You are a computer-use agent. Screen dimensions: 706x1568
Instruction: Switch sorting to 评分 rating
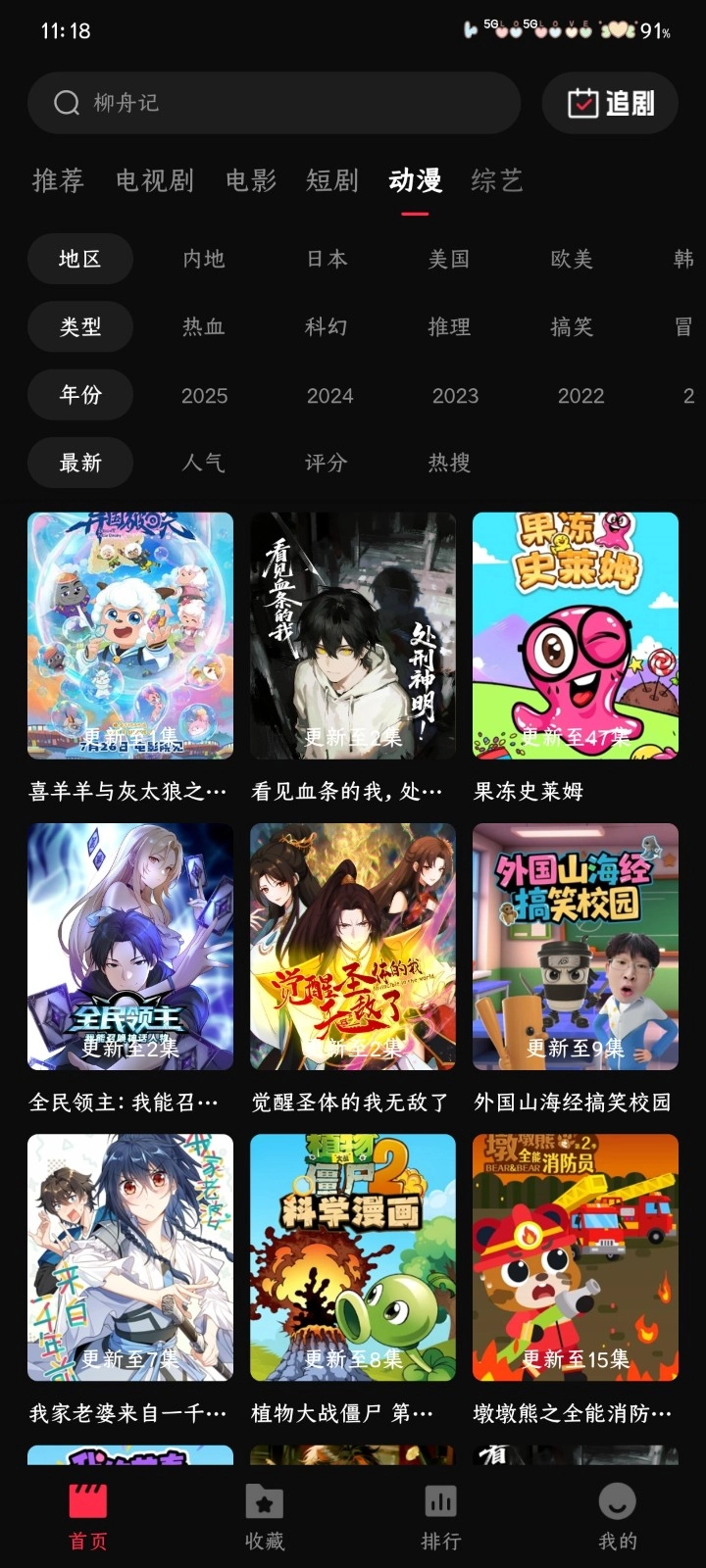coord(327,463)
